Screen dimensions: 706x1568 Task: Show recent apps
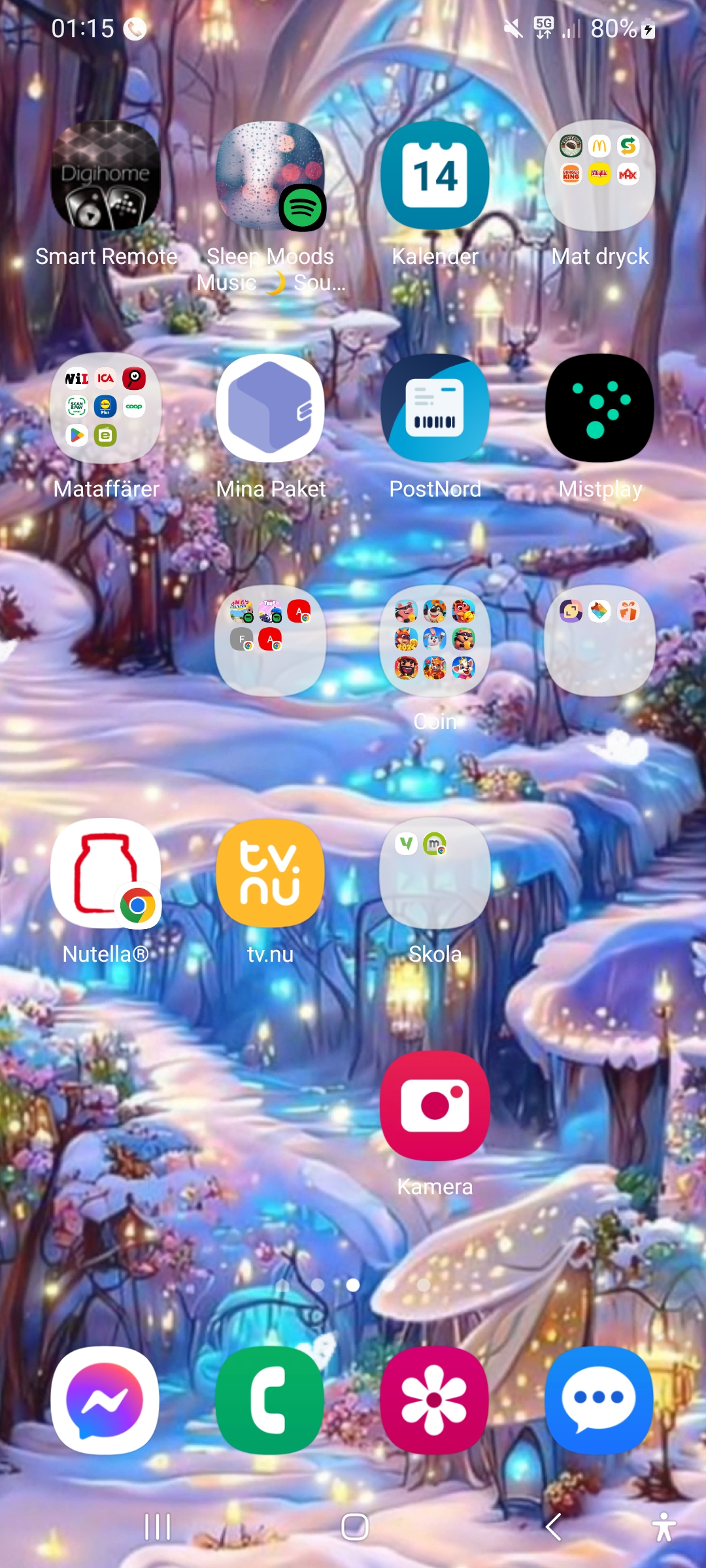click(158, 1527)
